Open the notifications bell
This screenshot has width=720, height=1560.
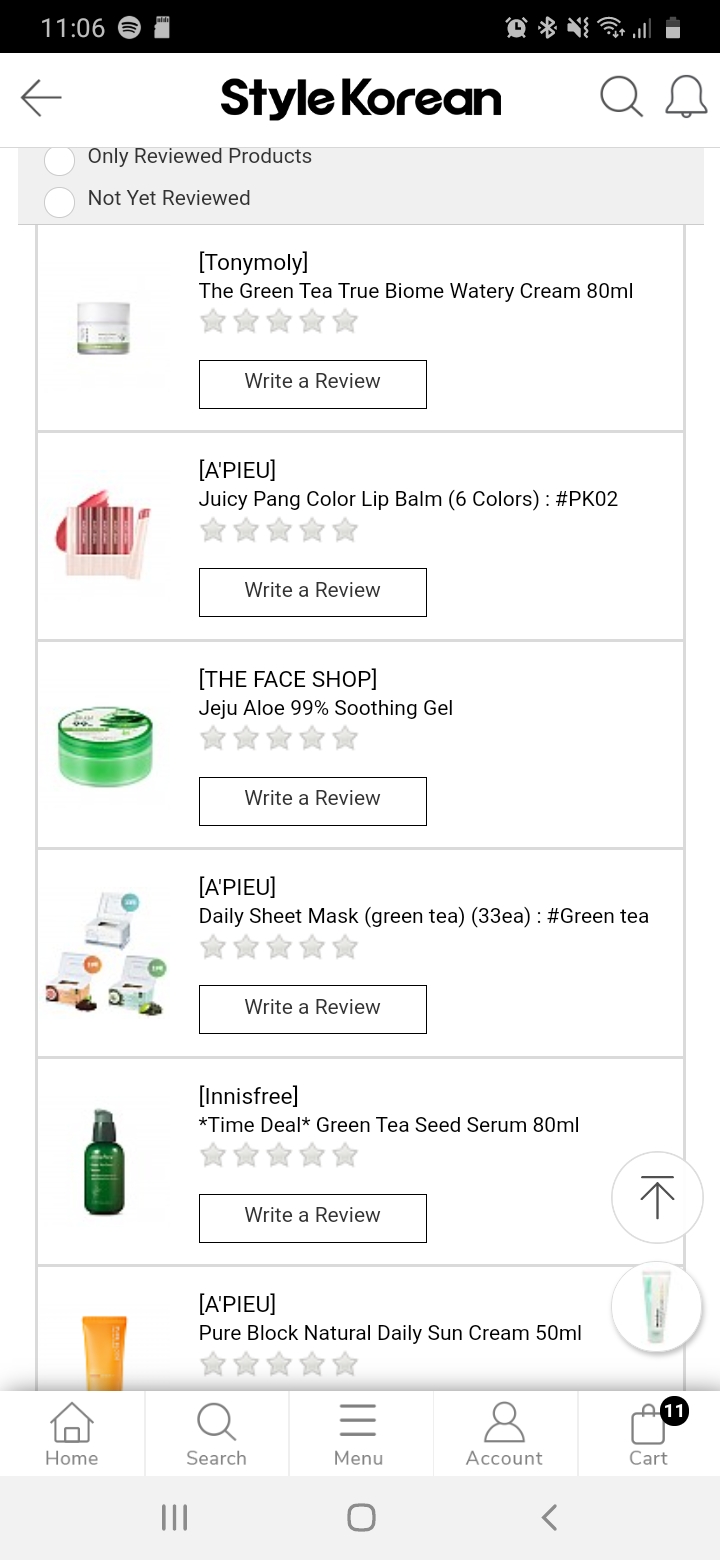point(686,98)
